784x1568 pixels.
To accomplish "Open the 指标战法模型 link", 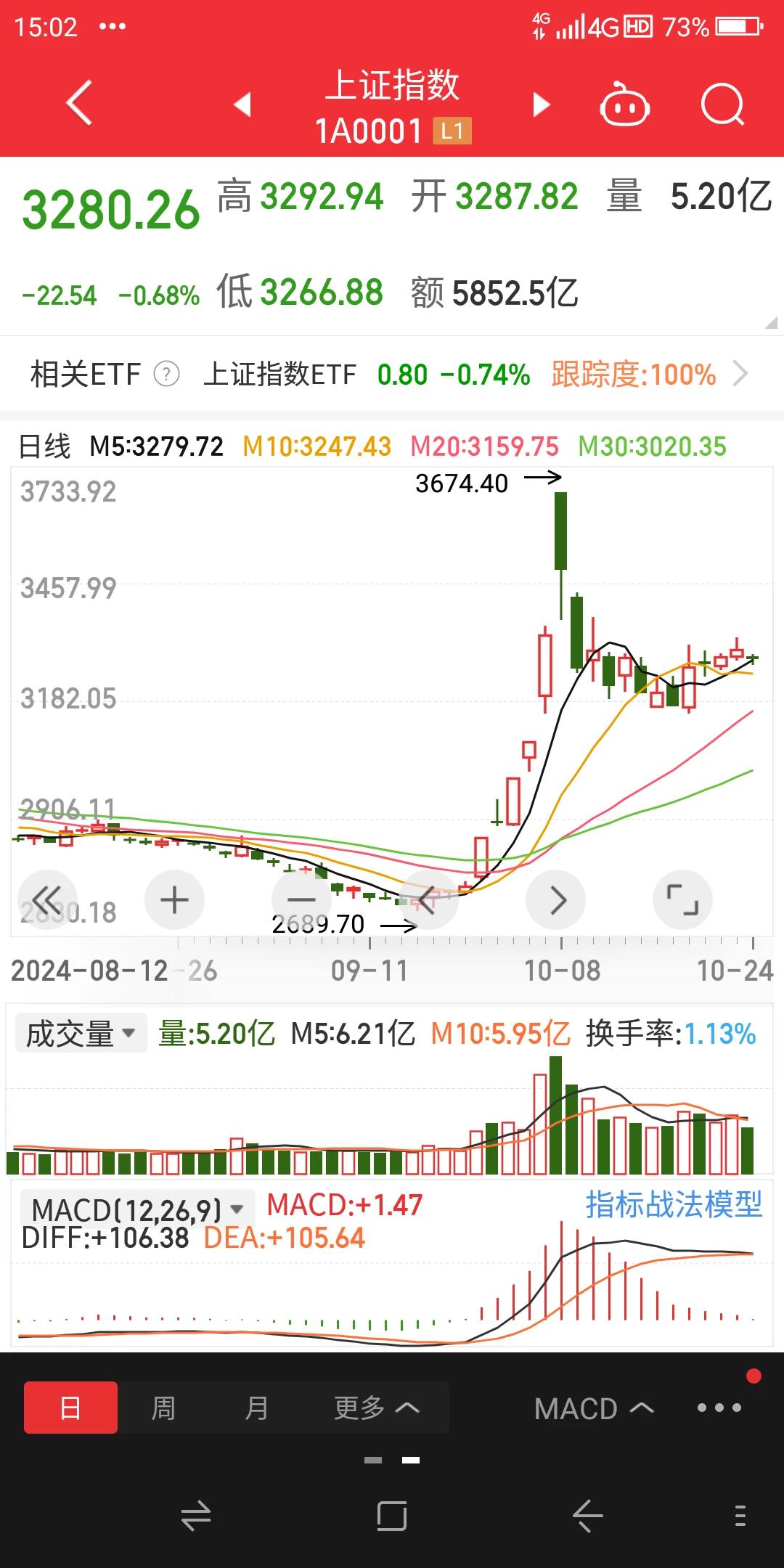I will tap(674, 1204).
